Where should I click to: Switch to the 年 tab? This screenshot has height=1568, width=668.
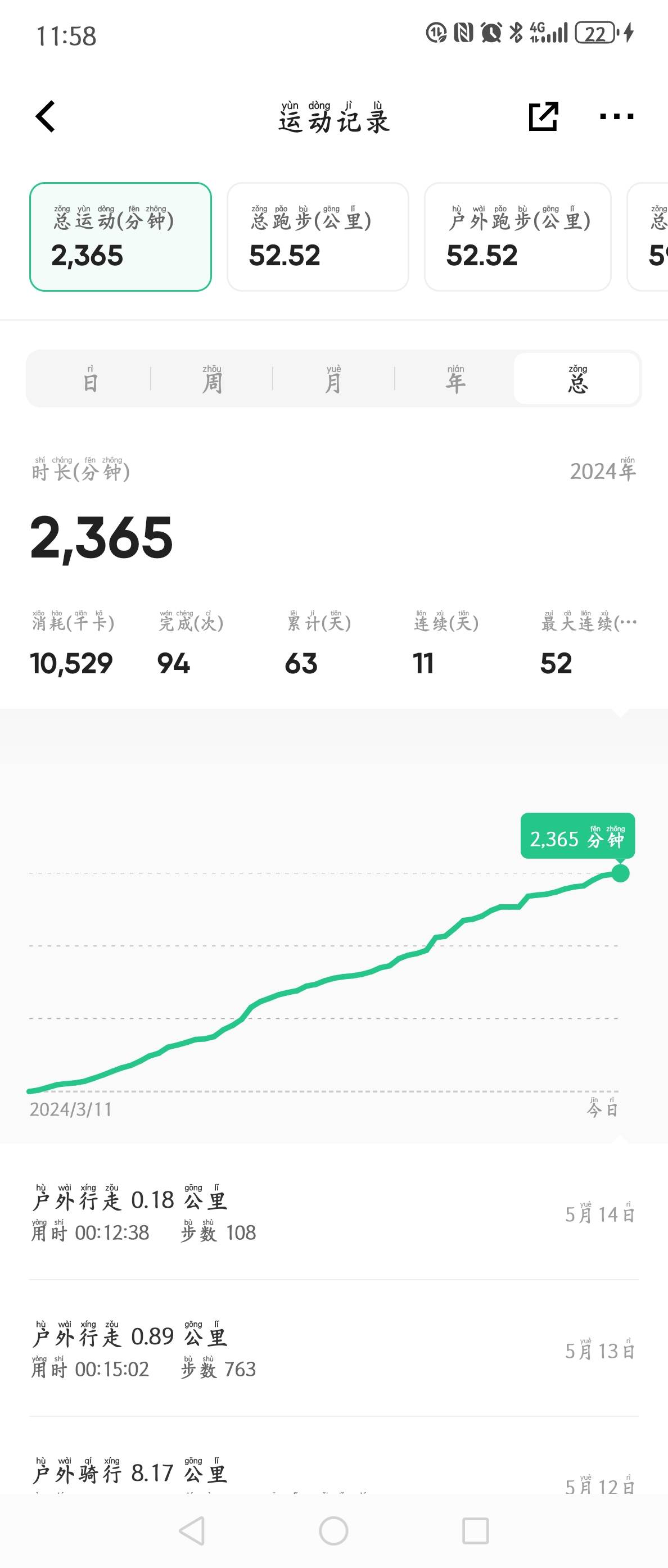[x=455, y=379]
